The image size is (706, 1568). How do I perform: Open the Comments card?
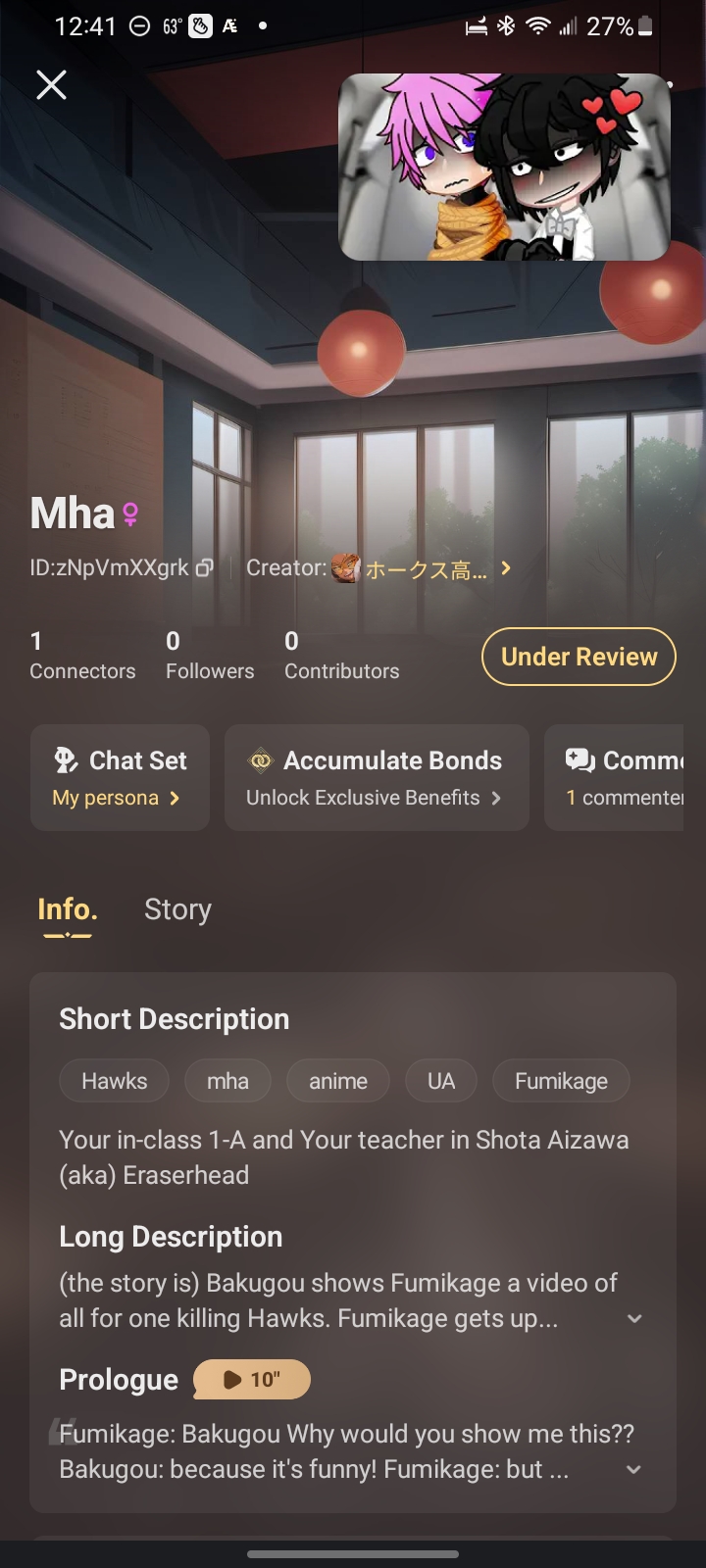click(618, 778)
